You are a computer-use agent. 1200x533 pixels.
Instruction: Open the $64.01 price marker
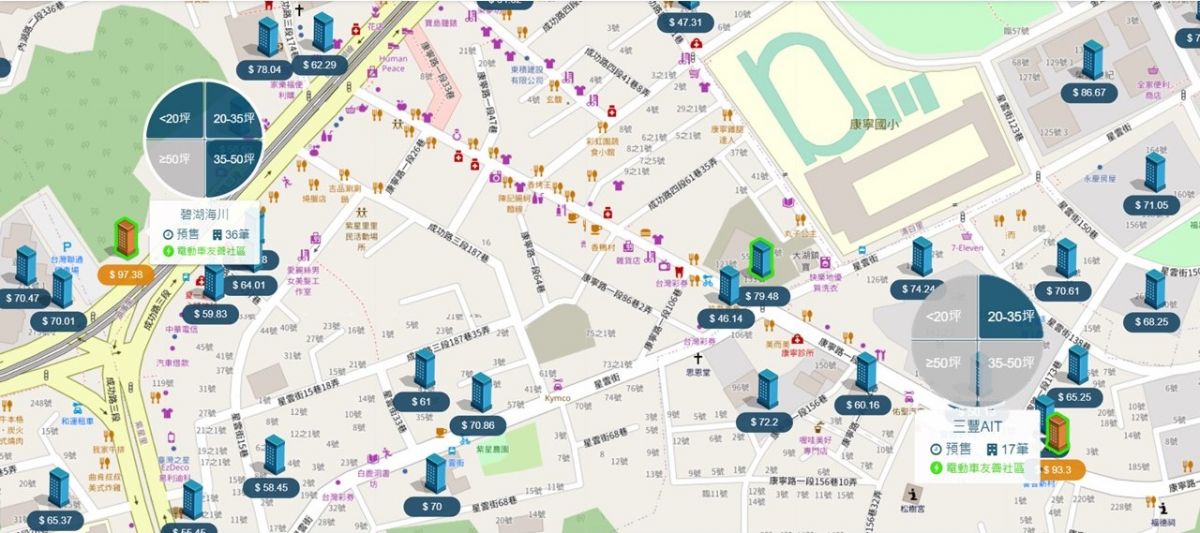click(x=252, y=285)
